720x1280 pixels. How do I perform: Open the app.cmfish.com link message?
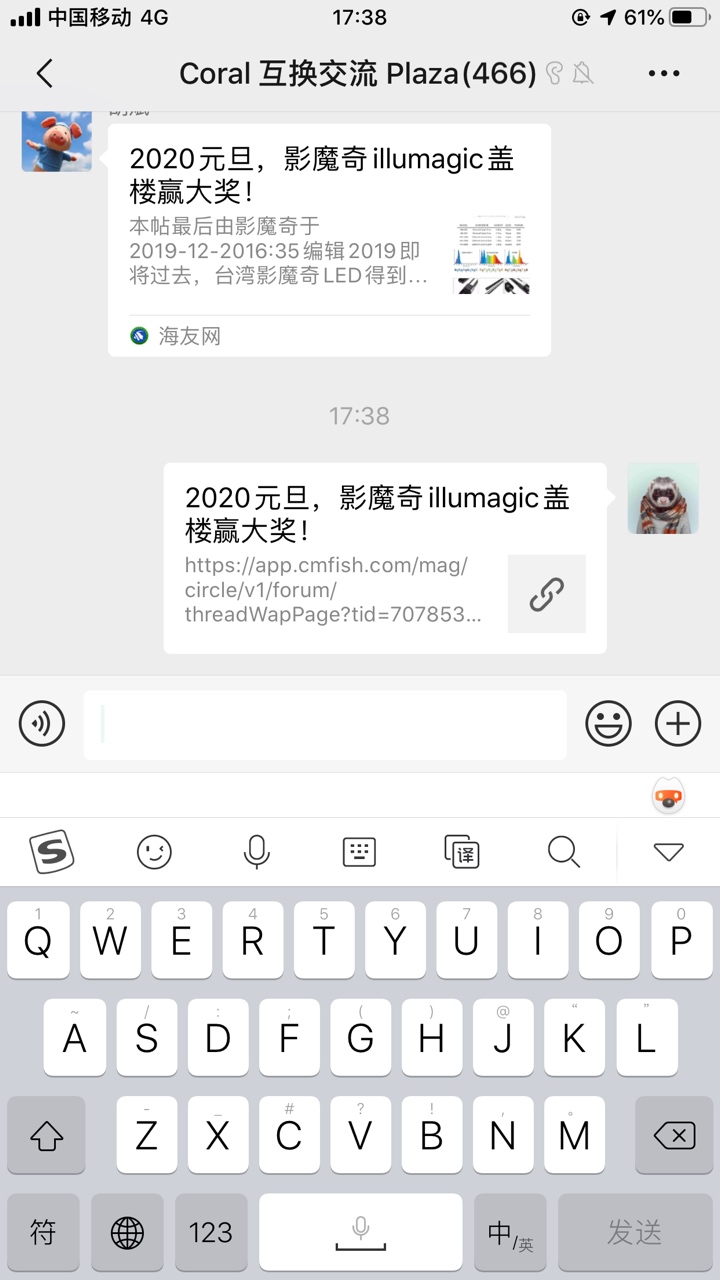tap(385, 558)
